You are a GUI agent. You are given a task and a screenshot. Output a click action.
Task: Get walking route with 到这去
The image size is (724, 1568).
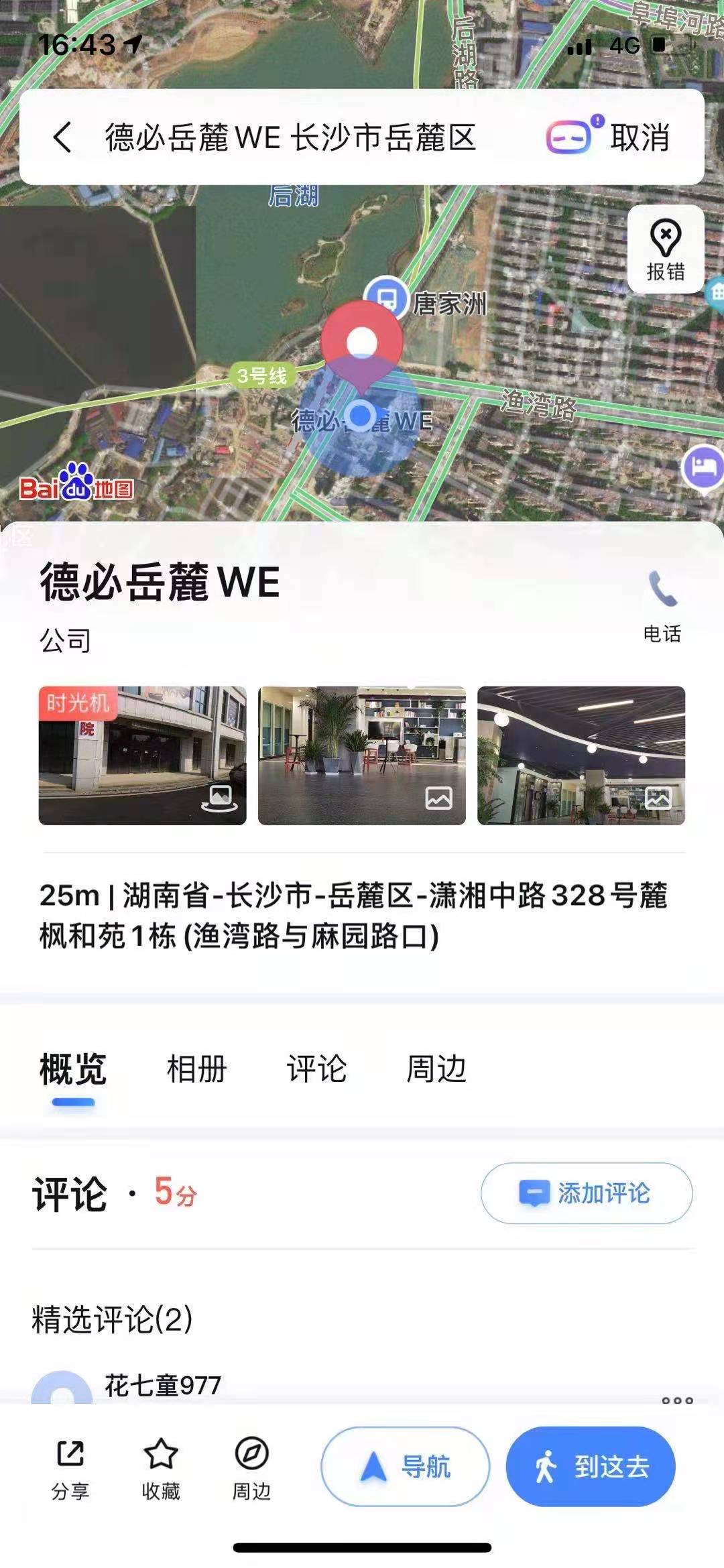tap(590, 1467)
